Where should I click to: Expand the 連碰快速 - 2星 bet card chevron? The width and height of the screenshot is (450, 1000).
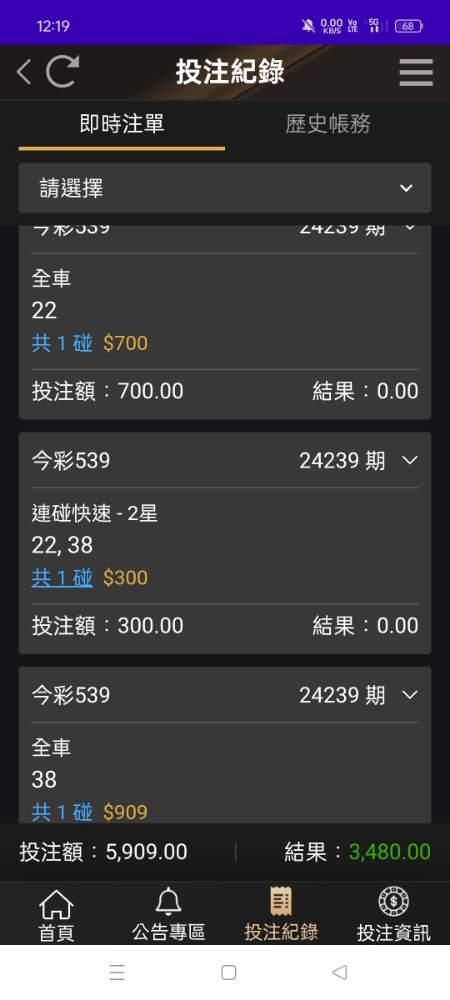(x=410, y=460)
